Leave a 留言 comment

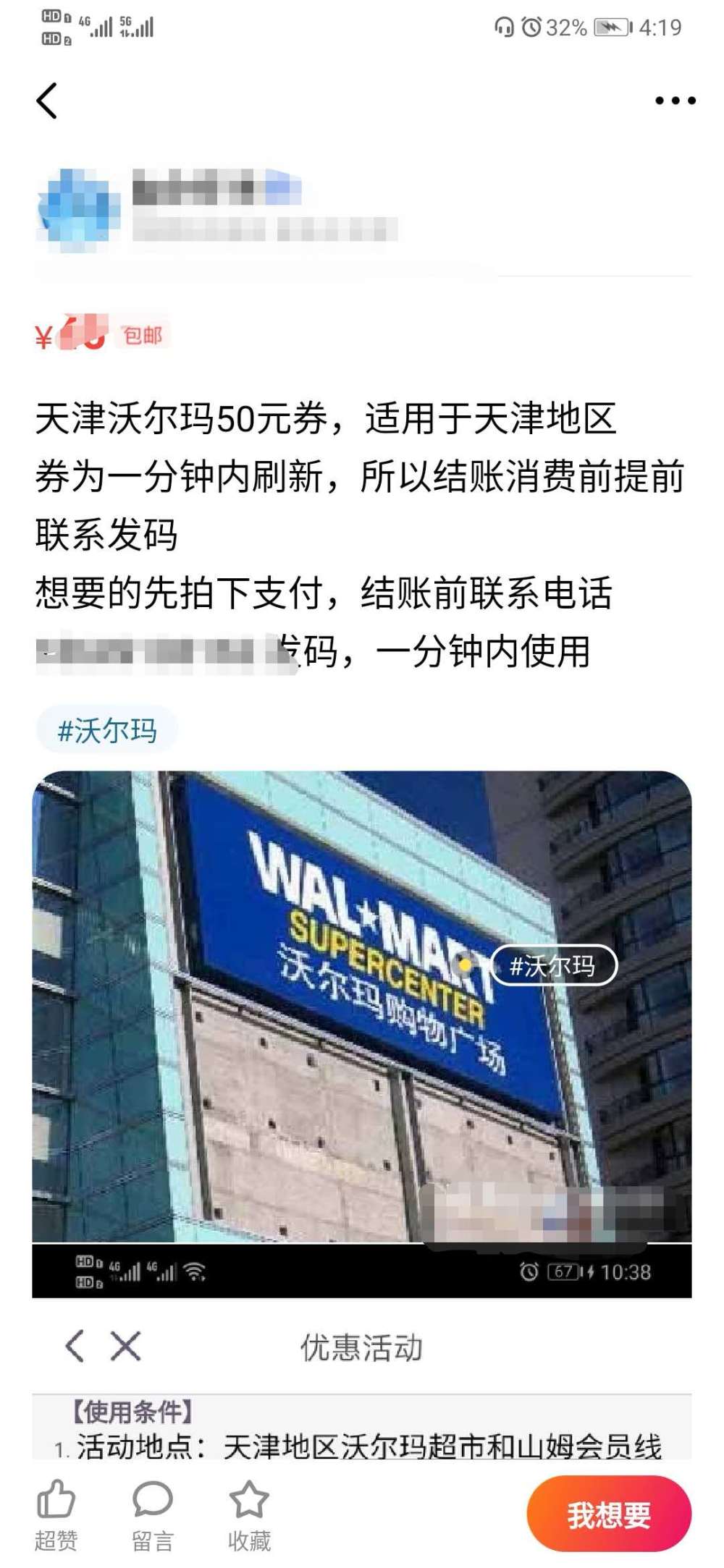click(153, 1513)
